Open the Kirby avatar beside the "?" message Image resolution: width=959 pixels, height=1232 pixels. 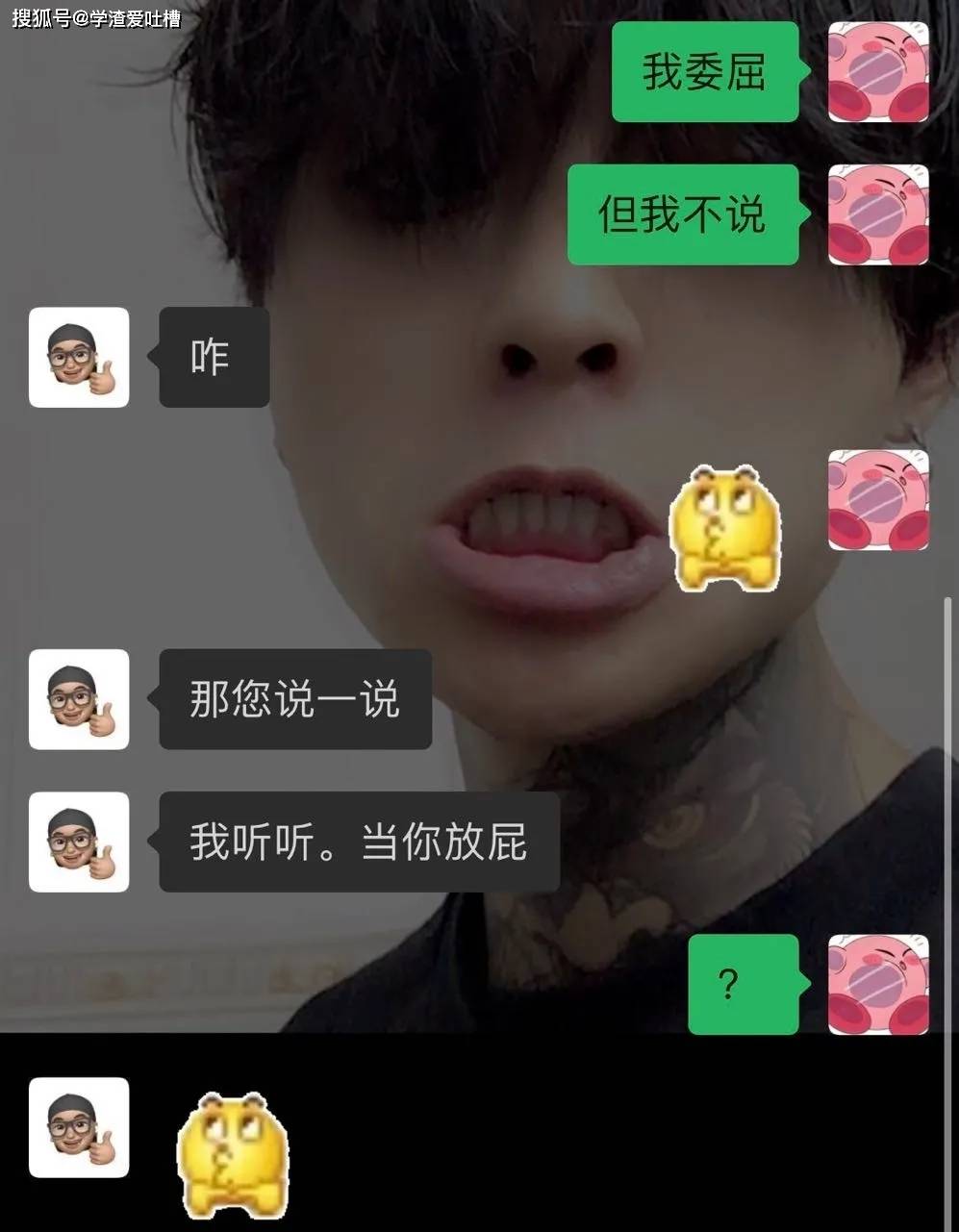pyautogui.click(x=878, y=984)
